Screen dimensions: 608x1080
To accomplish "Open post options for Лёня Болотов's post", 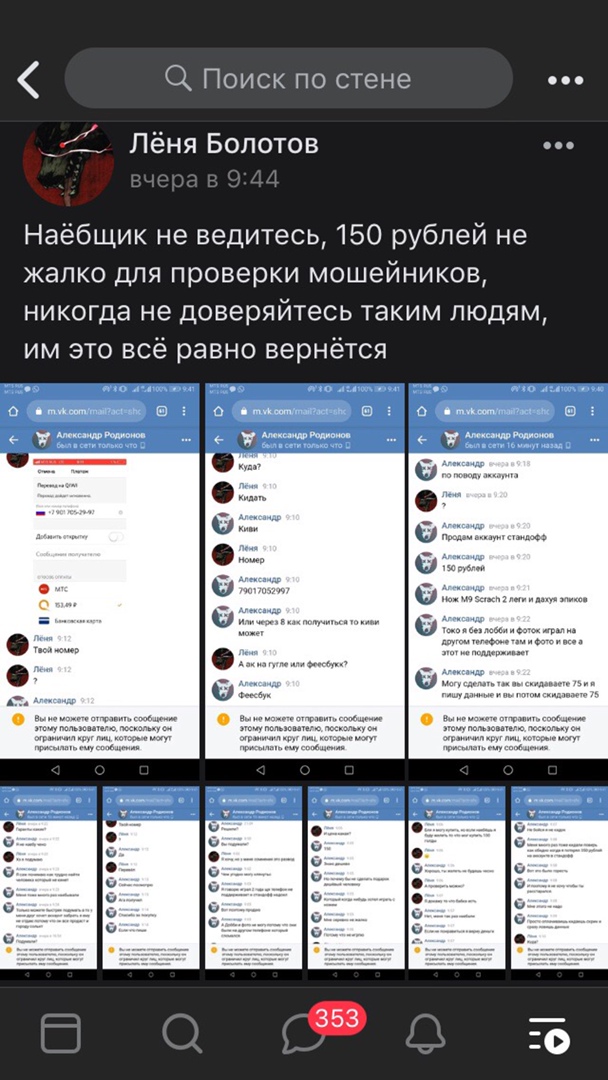I will (x=559, y=147).
